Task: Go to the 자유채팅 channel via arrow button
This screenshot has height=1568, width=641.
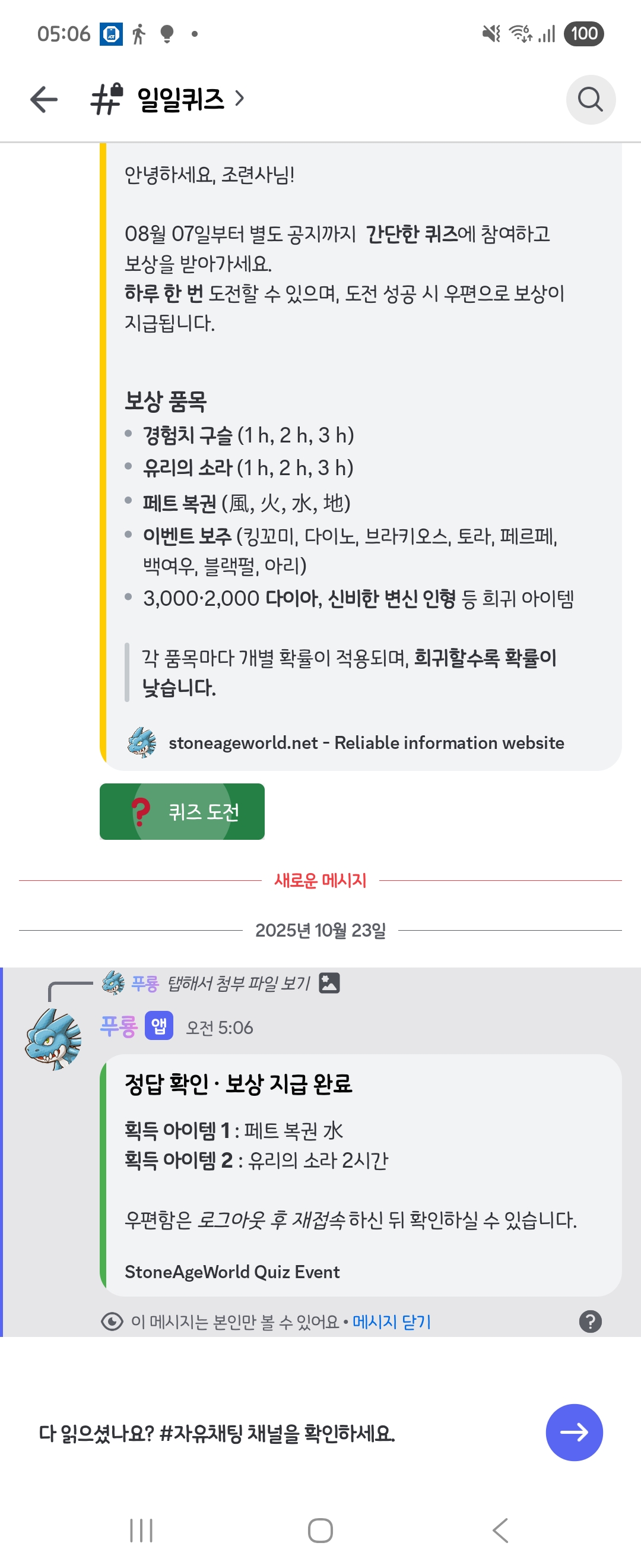Action: pos(573,1432)
